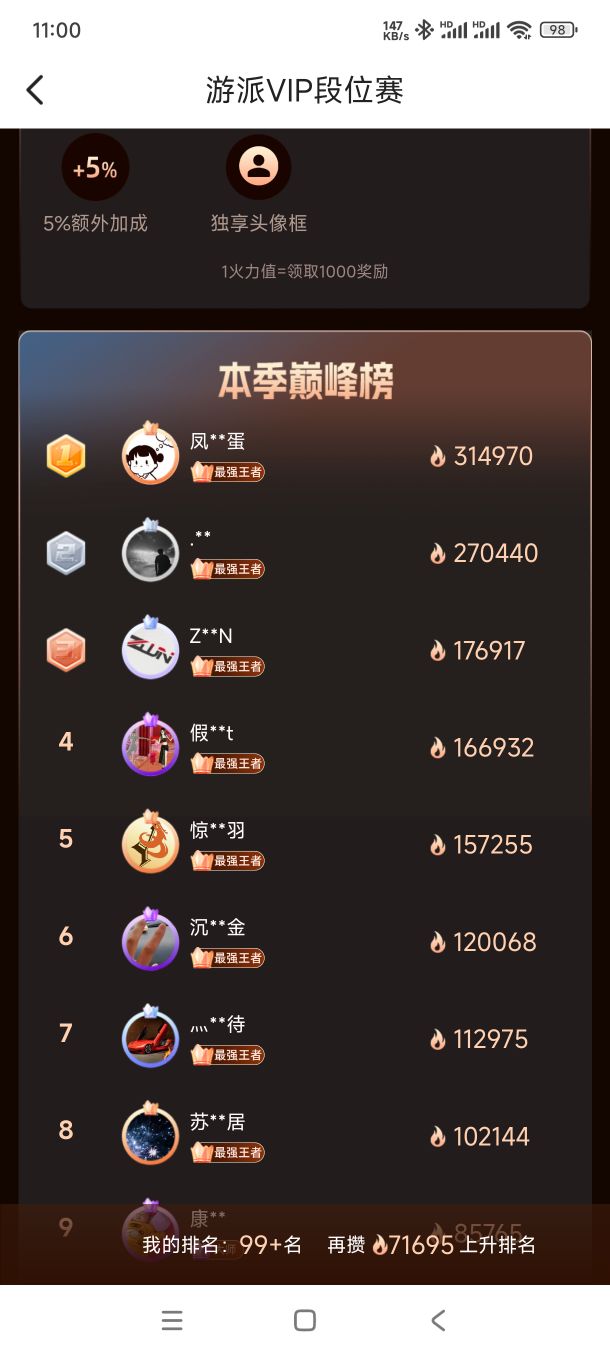Tap the system home button

[x=305, y=1320]
